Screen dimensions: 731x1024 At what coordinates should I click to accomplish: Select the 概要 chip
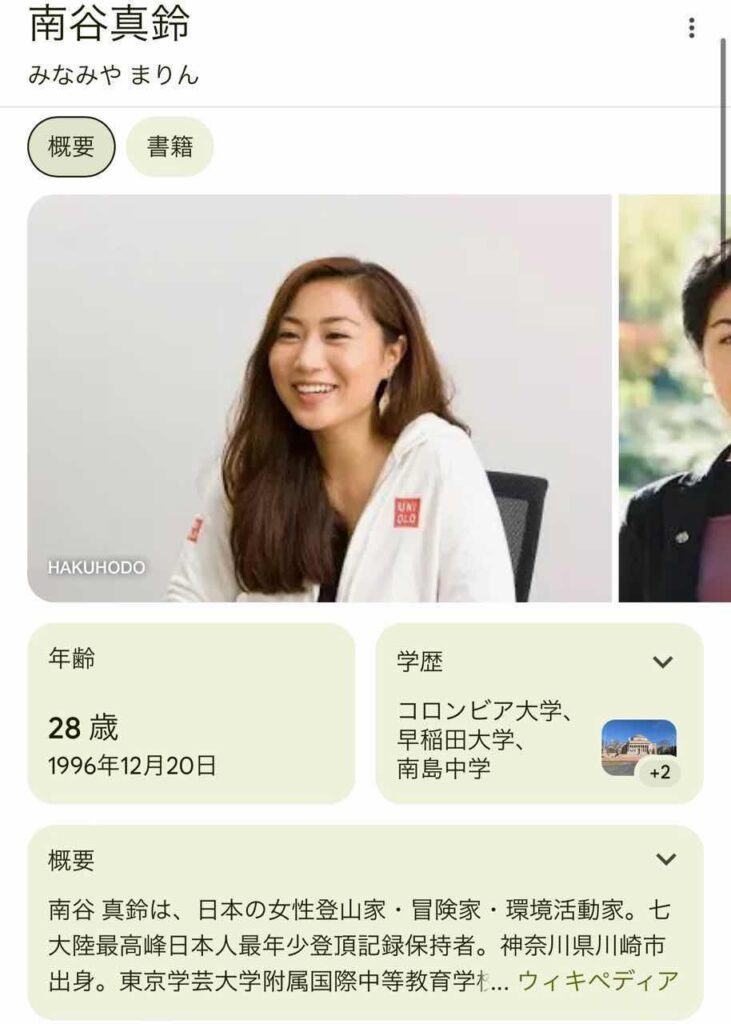[x=71, y=147]
